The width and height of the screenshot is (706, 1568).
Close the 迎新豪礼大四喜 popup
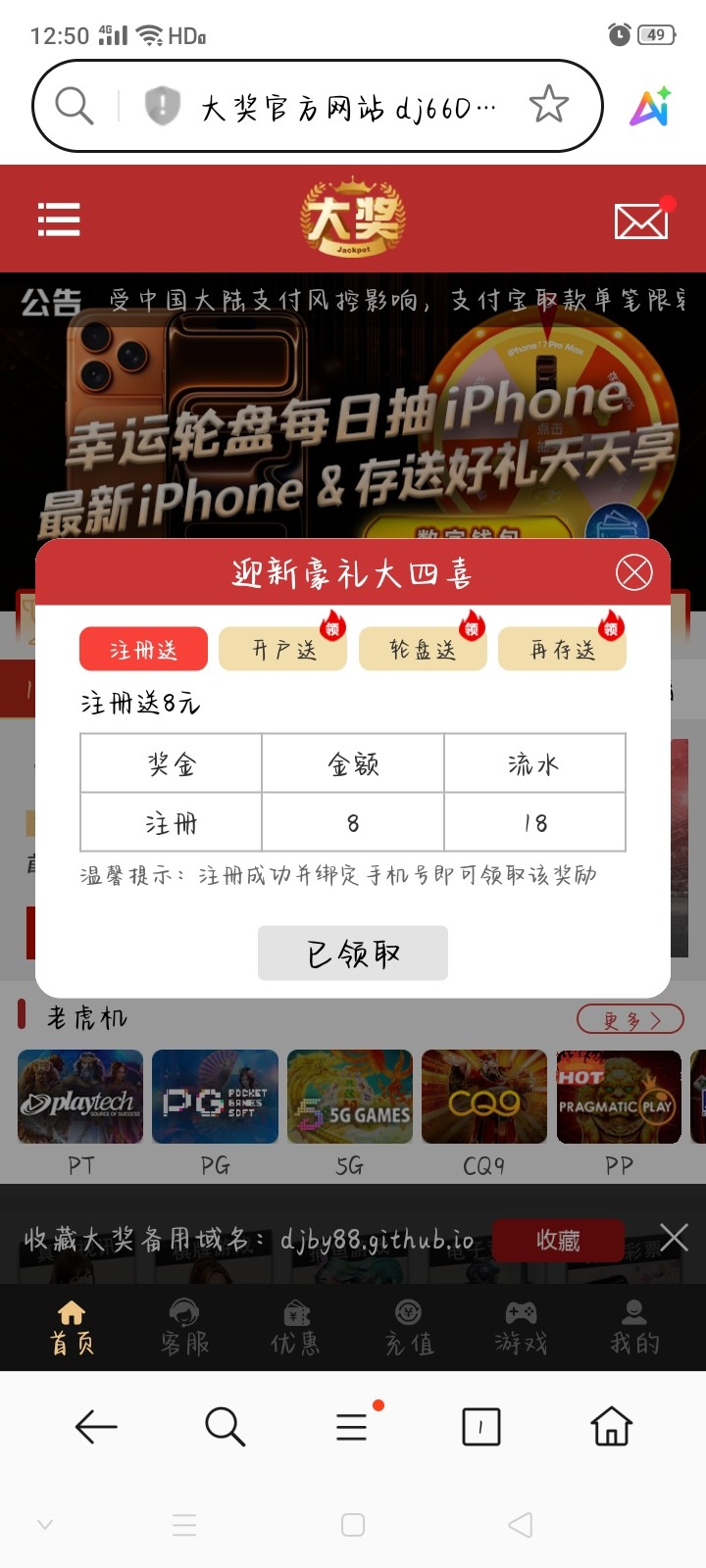(633, 572)
